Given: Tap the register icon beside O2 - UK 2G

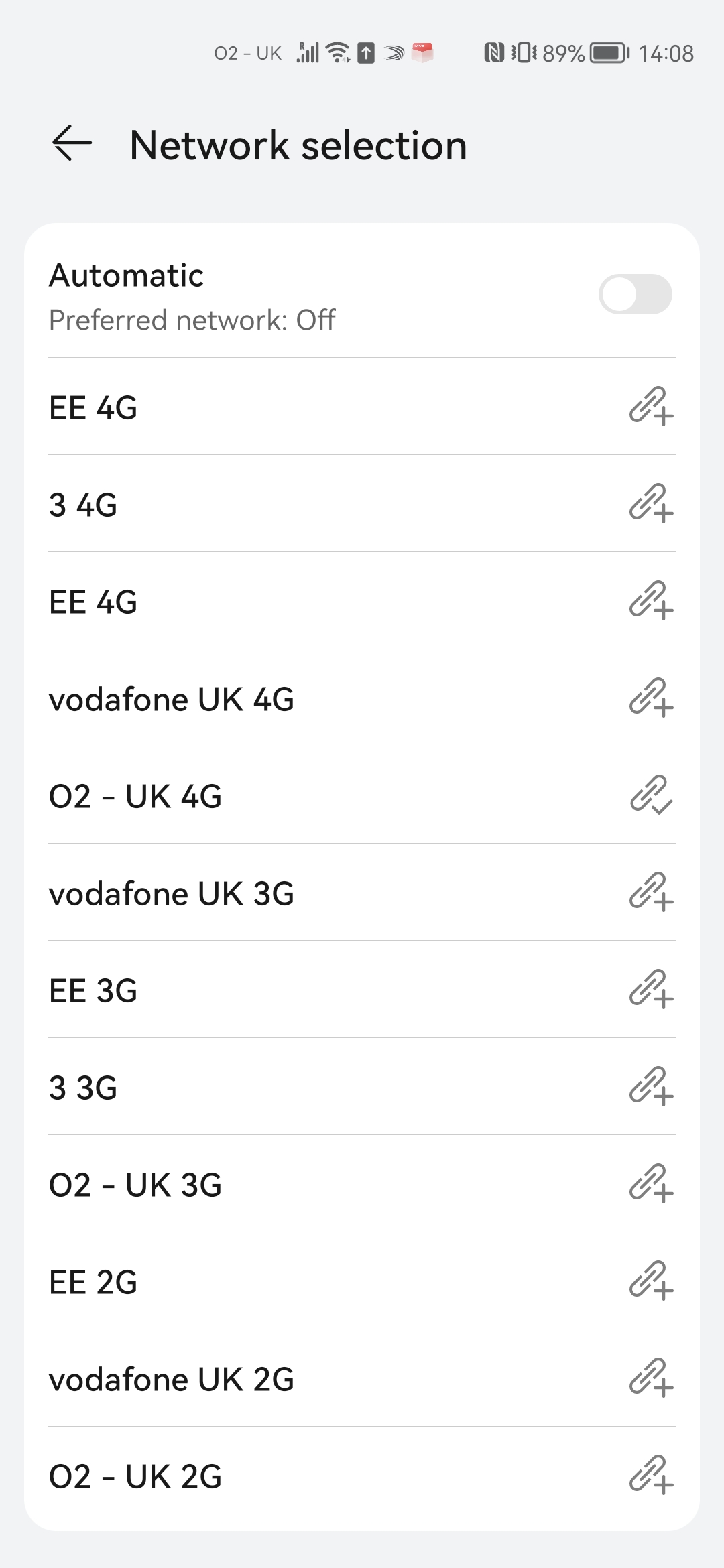Looking at the screenshot, I should (x=650, y=1476).
